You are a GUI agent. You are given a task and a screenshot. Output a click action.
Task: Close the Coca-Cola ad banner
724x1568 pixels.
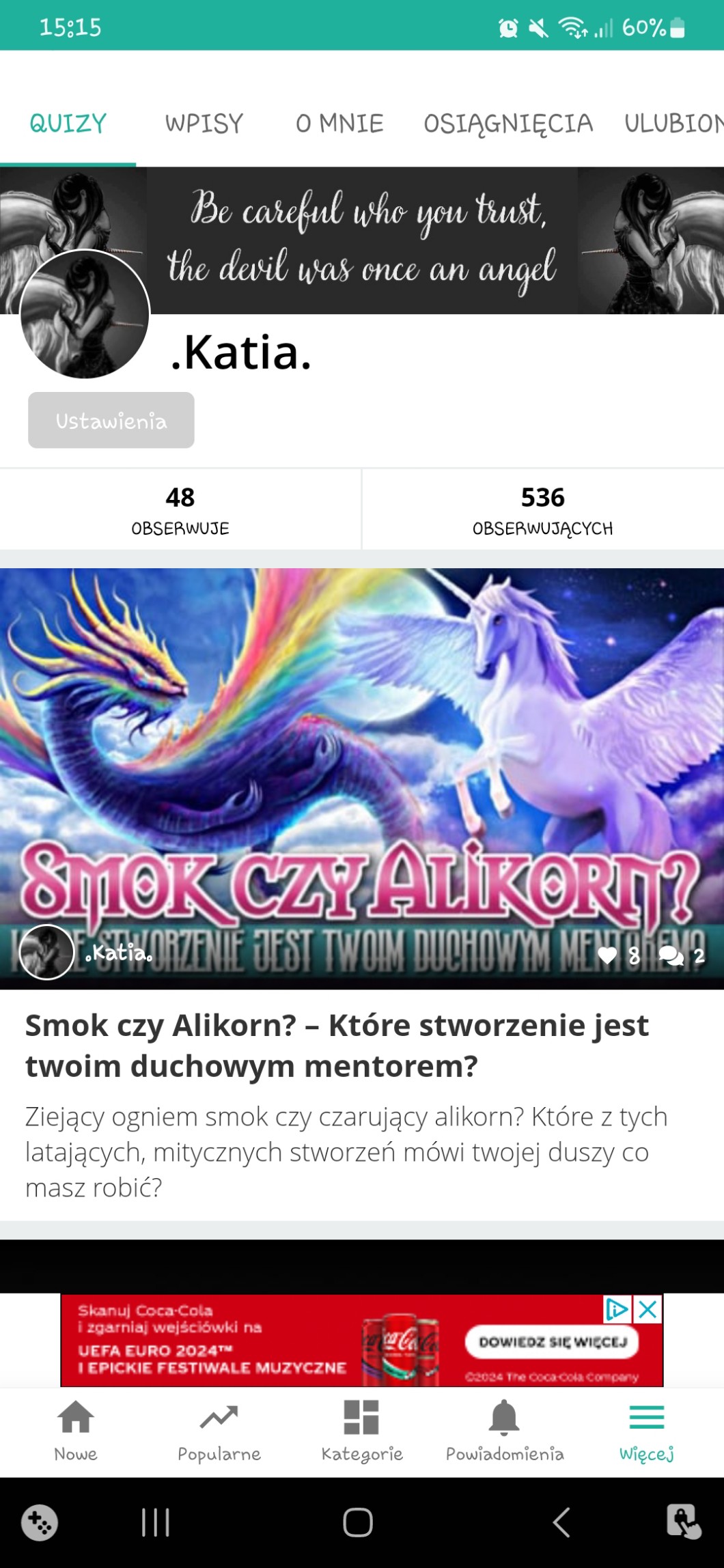[648, 1309]
